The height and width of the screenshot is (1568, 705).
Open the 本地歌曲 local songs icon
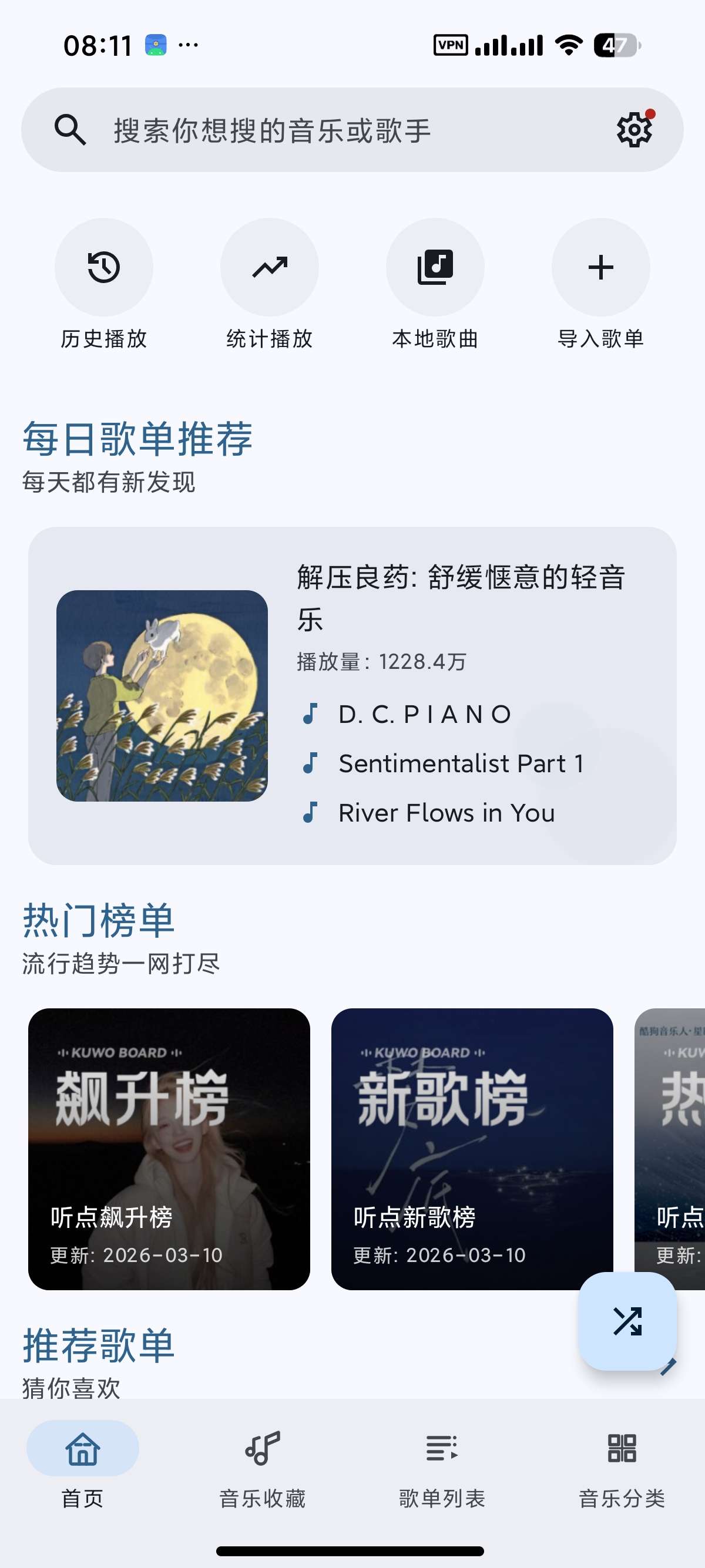pyautogui.click(x=435, y=267)
